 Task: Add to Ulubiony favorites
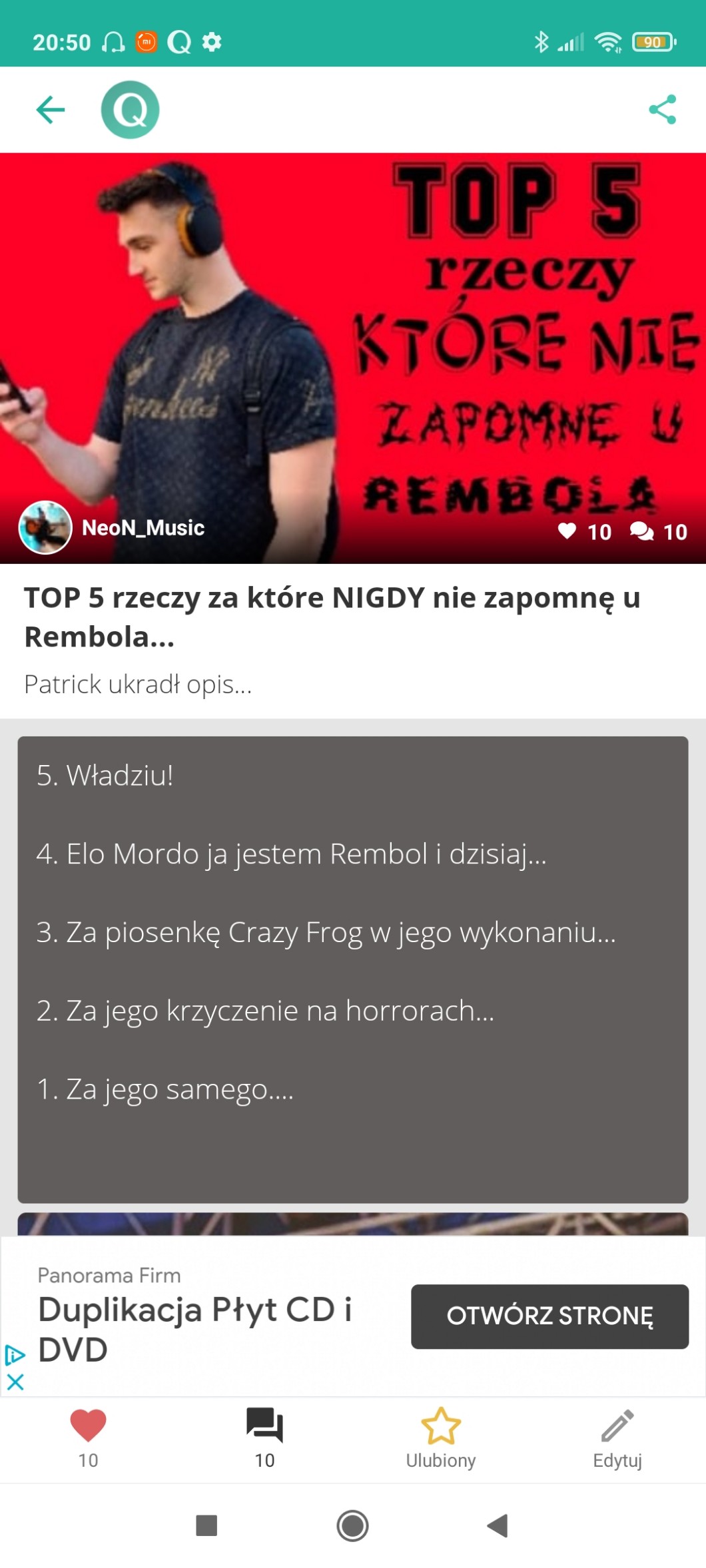[x=441, y=1437]
